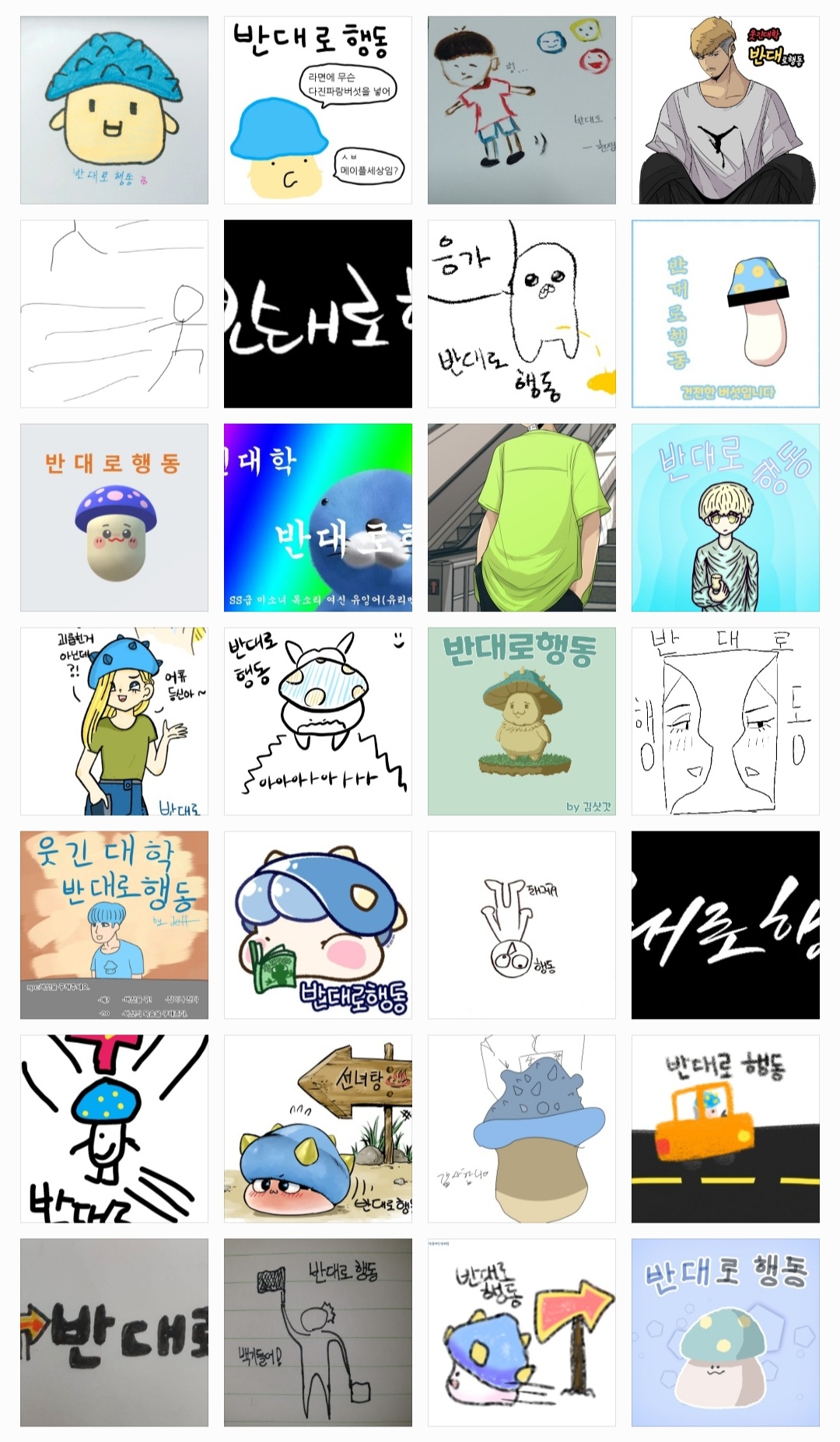Open the chibi mushroom holding a green book
The width and height of the screenshot is (840, 1442).
click(x=318, y=926)
